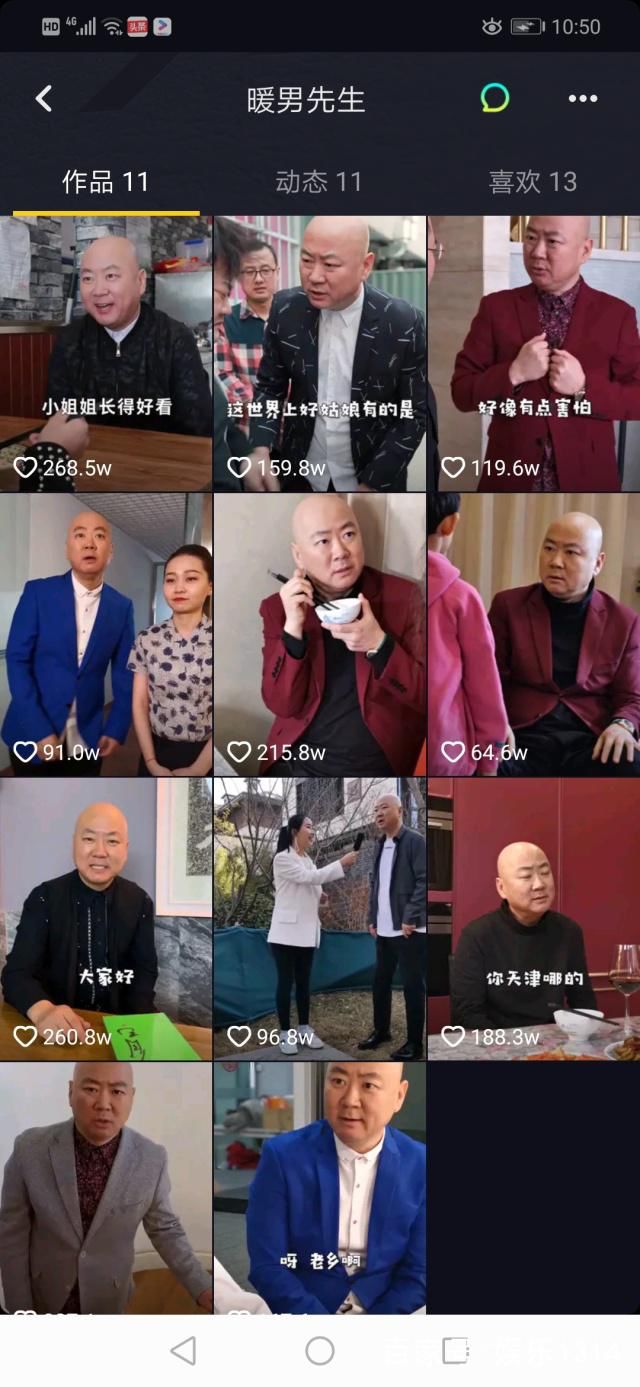640x1387 pixels.
Task: Open the video with 64.6w likes
Action: (x=534, y=635)
